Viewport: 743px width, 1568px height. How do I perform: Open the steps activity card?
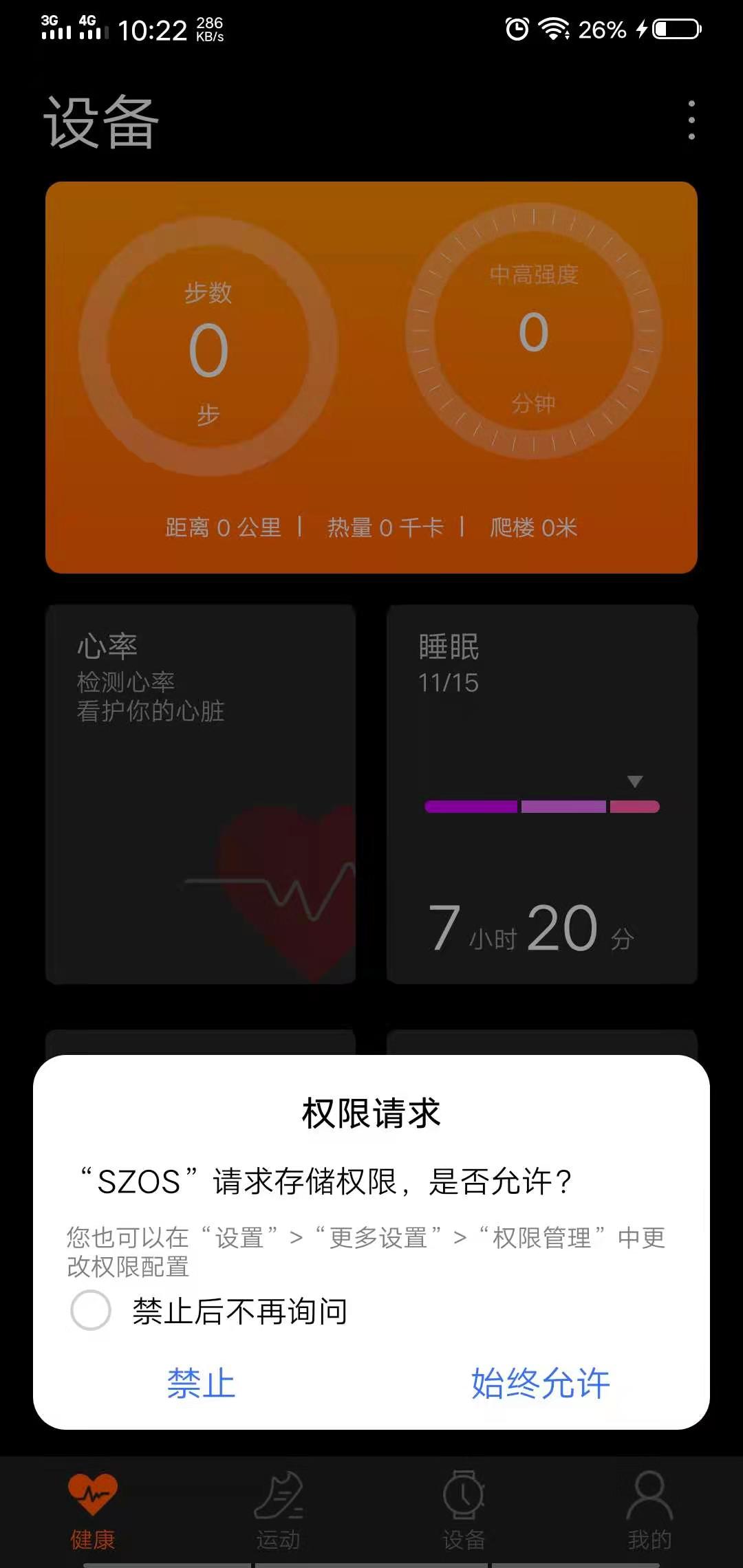[x=371, y=377]
